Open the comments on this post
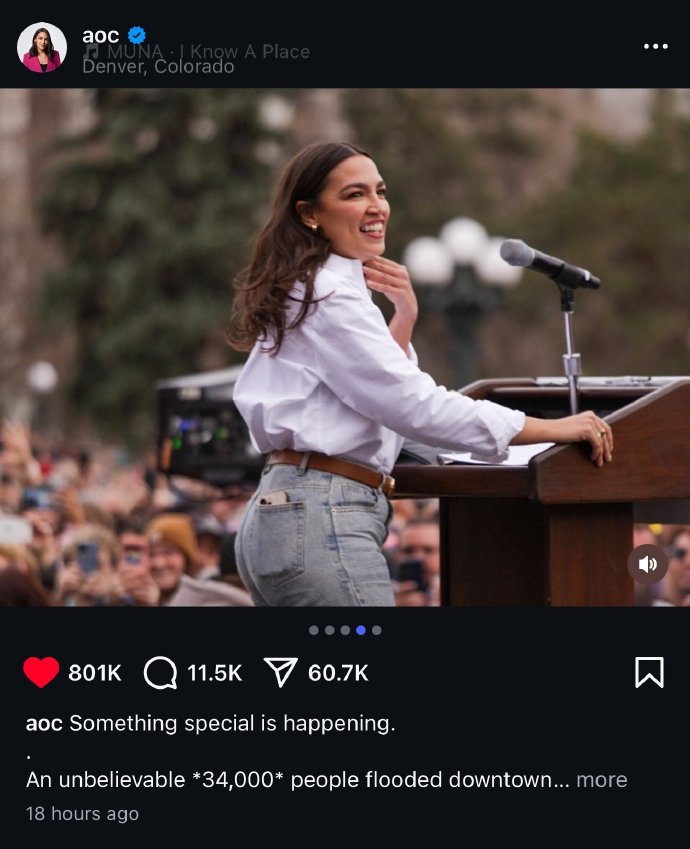This screenshot has height=849, width=690. tap(160, 673)
